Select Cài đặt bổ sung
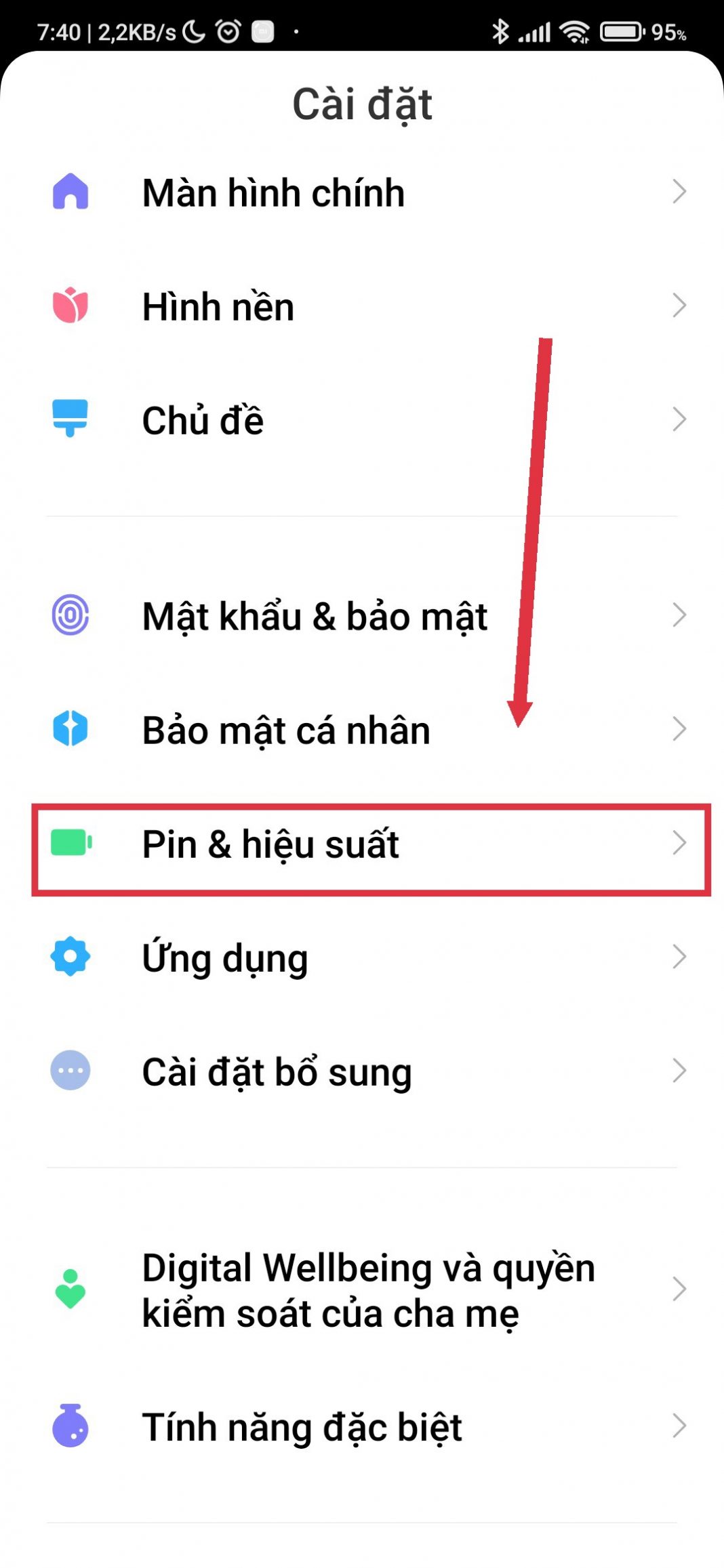This screenshot has width=724, height=1568. pyautogui.click(x=277, y=1072)
